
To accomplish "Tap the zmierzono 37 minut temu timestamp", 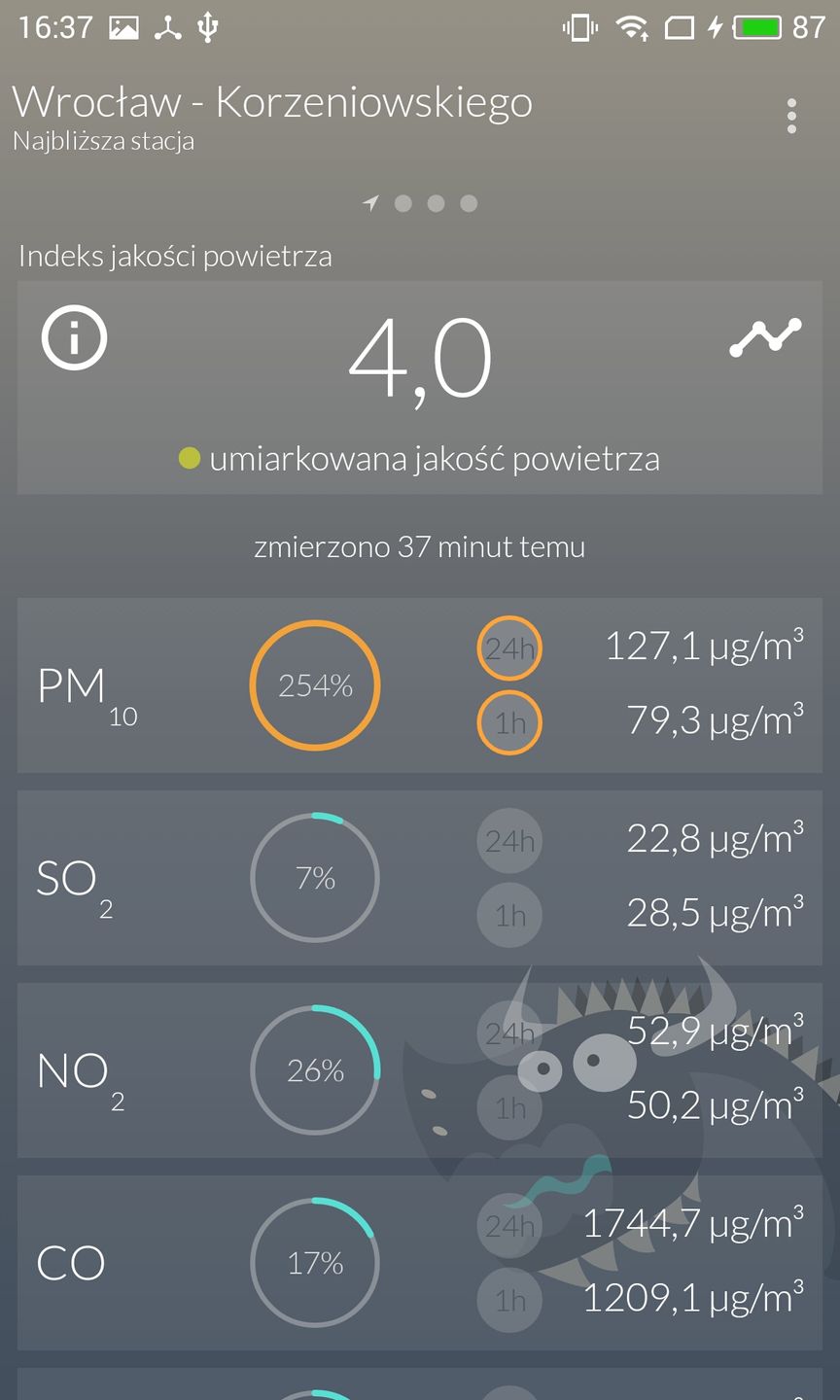I will click(420, 546).
